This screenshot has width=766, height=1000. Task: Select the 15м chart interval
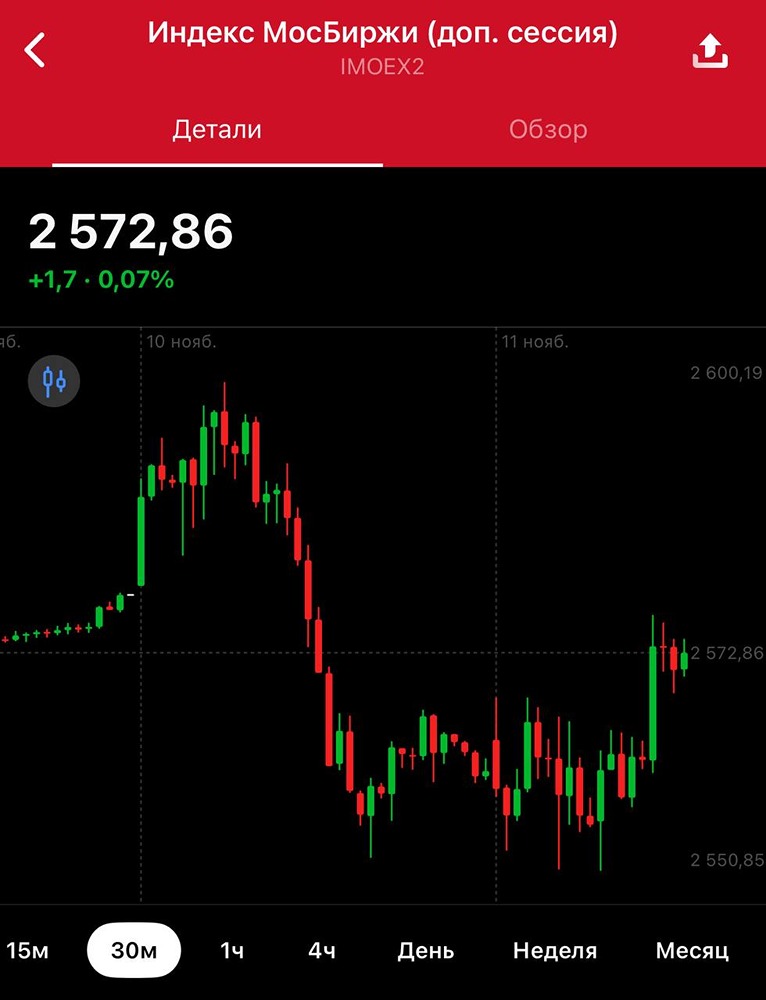coord(27,950)
